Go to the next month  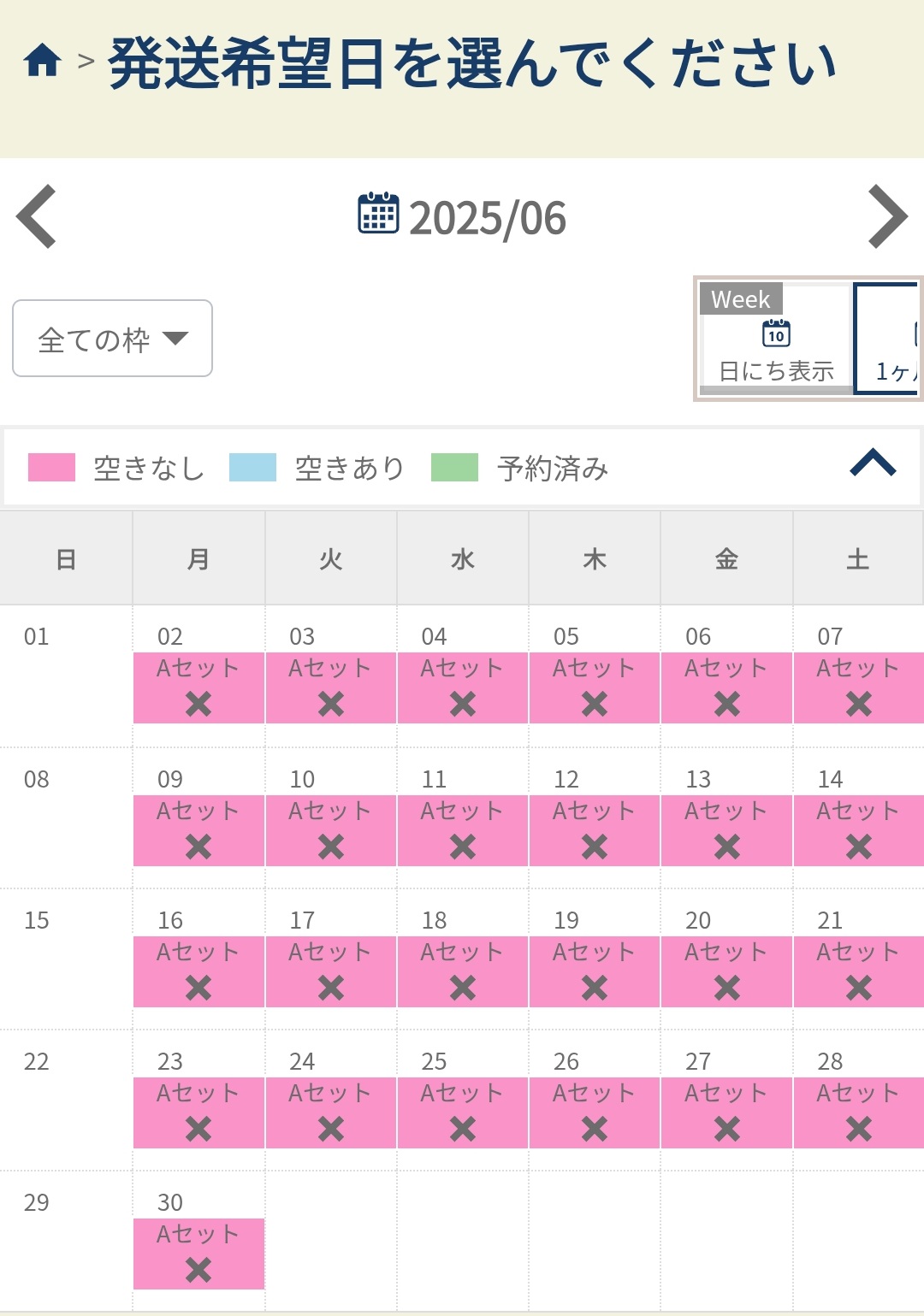tap(887, 217)
